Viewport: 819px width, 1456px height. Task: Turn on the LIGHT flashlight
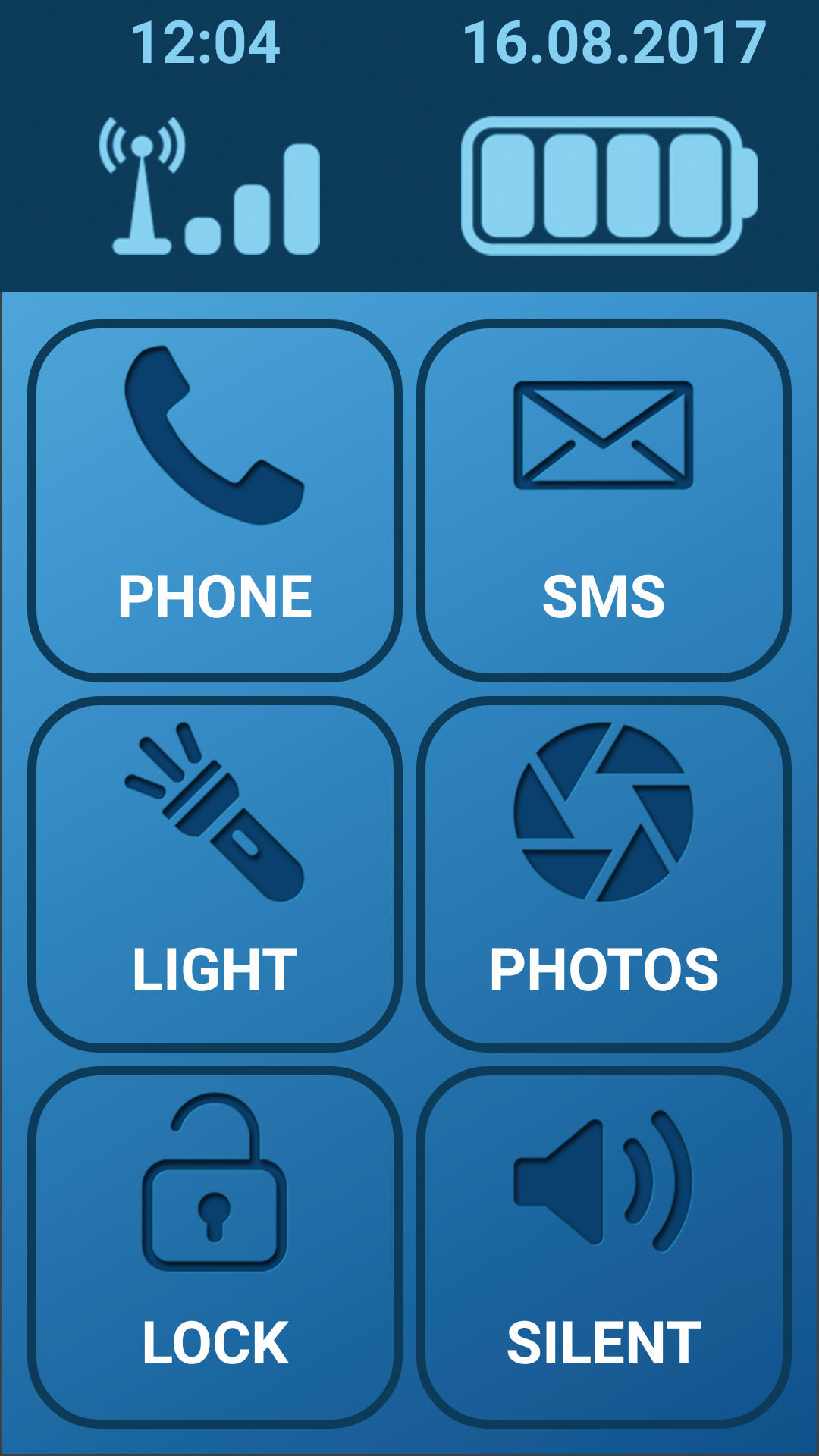point(215,874)
